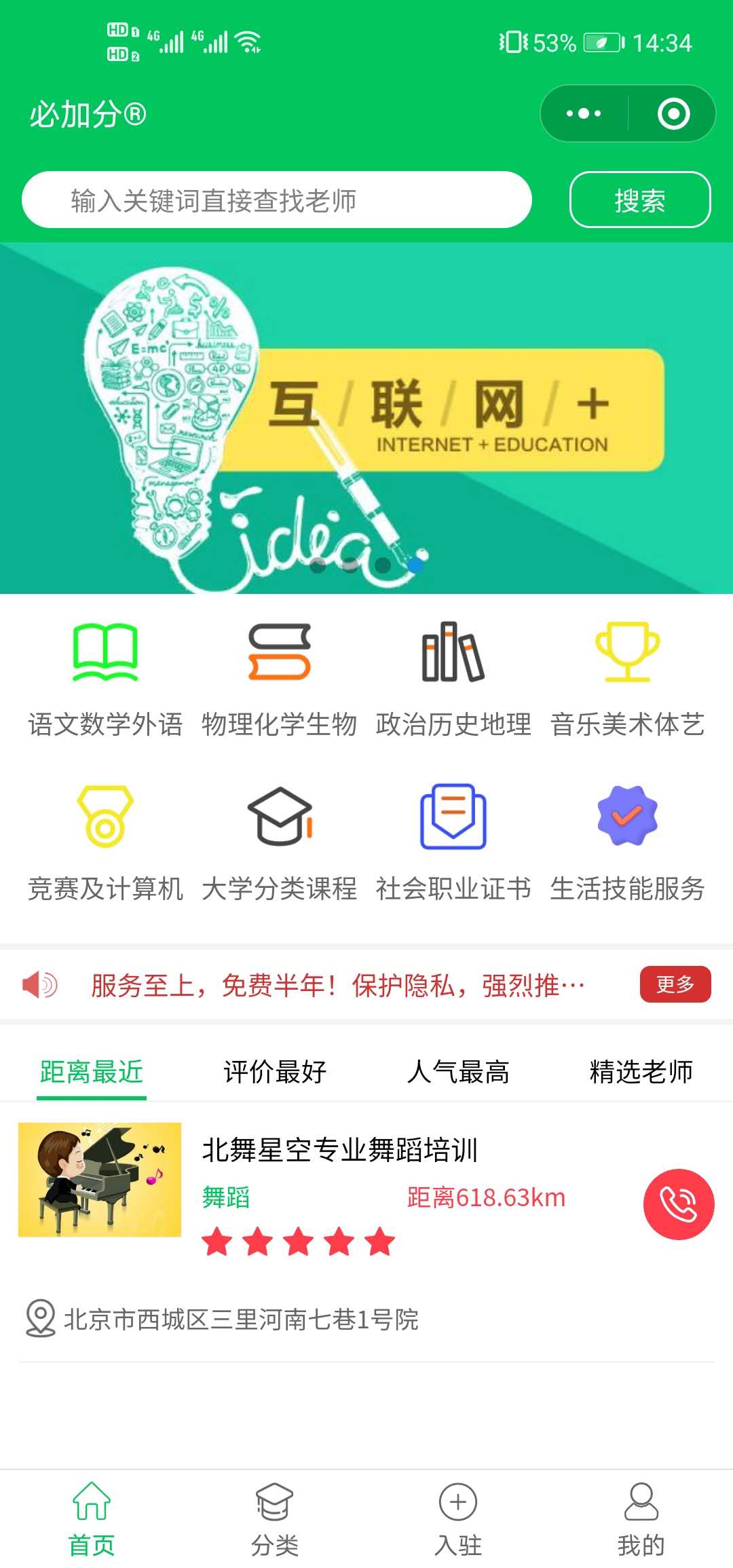Tap the 搜索 search button
733x1568 pixels.
(x=639, y=200)
